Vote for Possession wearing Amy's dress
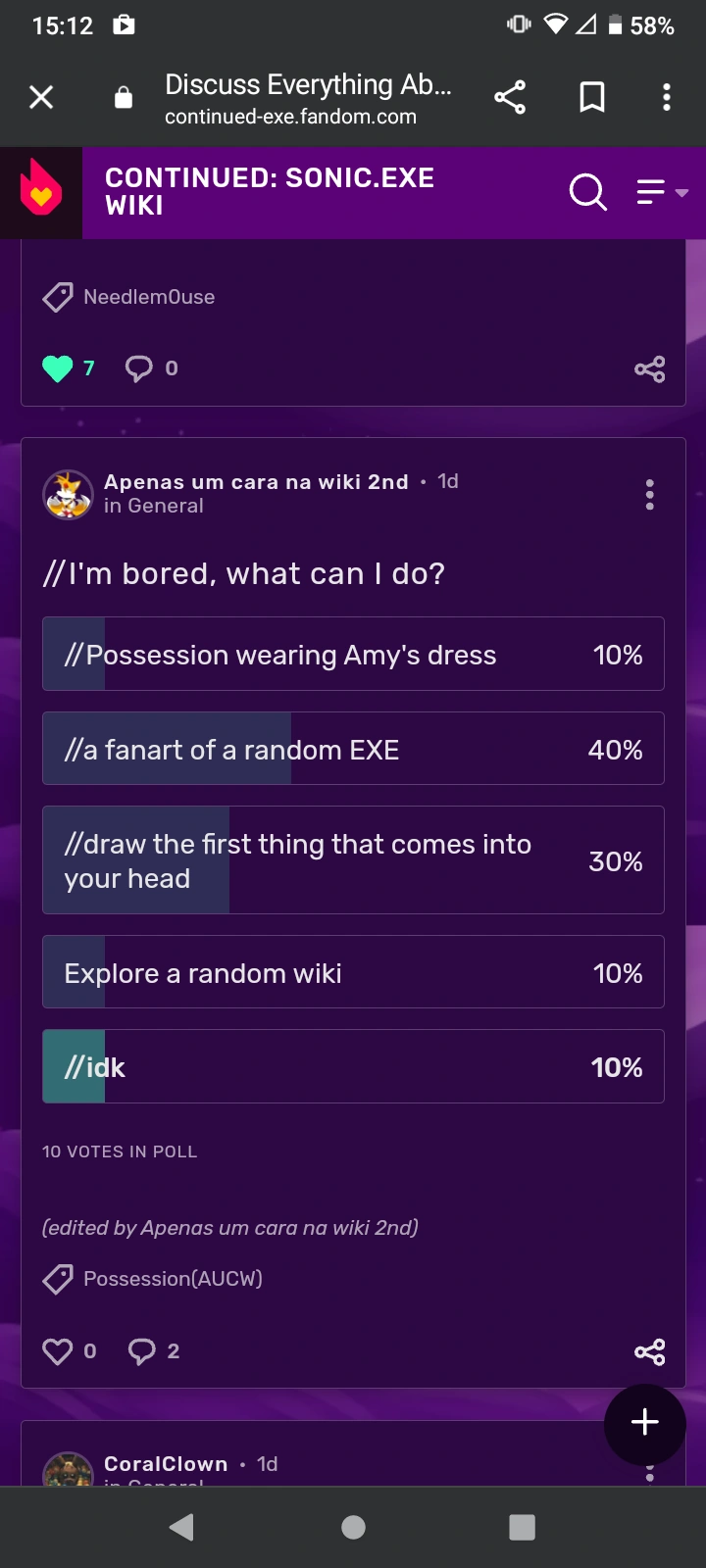 pyautogui.click(x=353, y=655)
